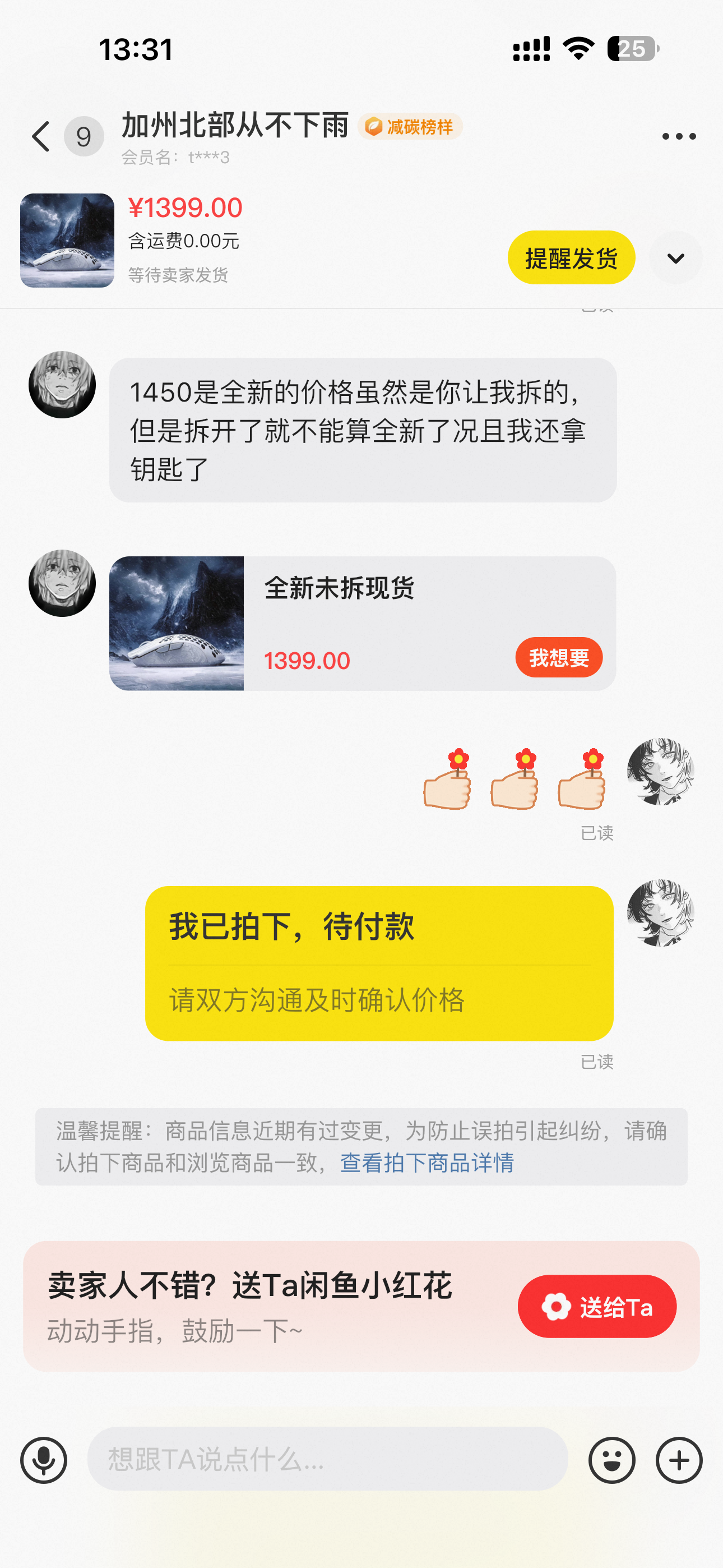
Task: Tap 我想要 on the product card
Action: (558, 657)
